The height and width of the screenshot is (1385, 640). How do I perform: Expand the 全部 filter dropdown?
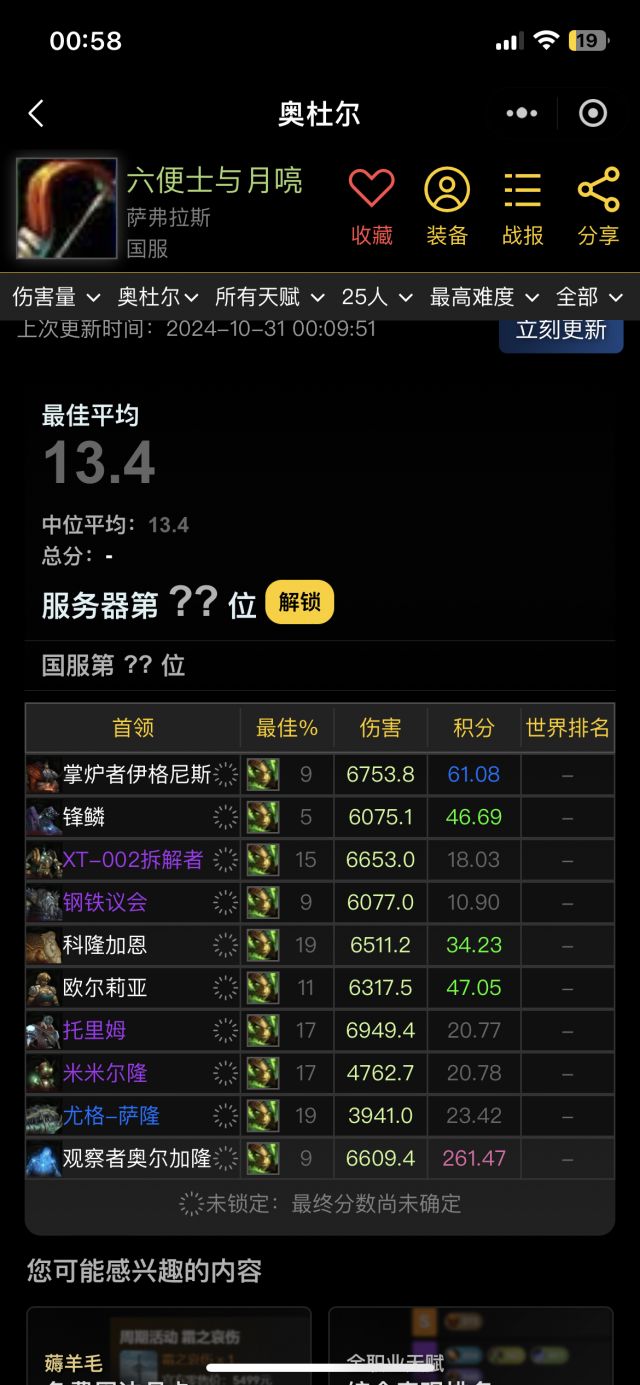tap(589, 297)
